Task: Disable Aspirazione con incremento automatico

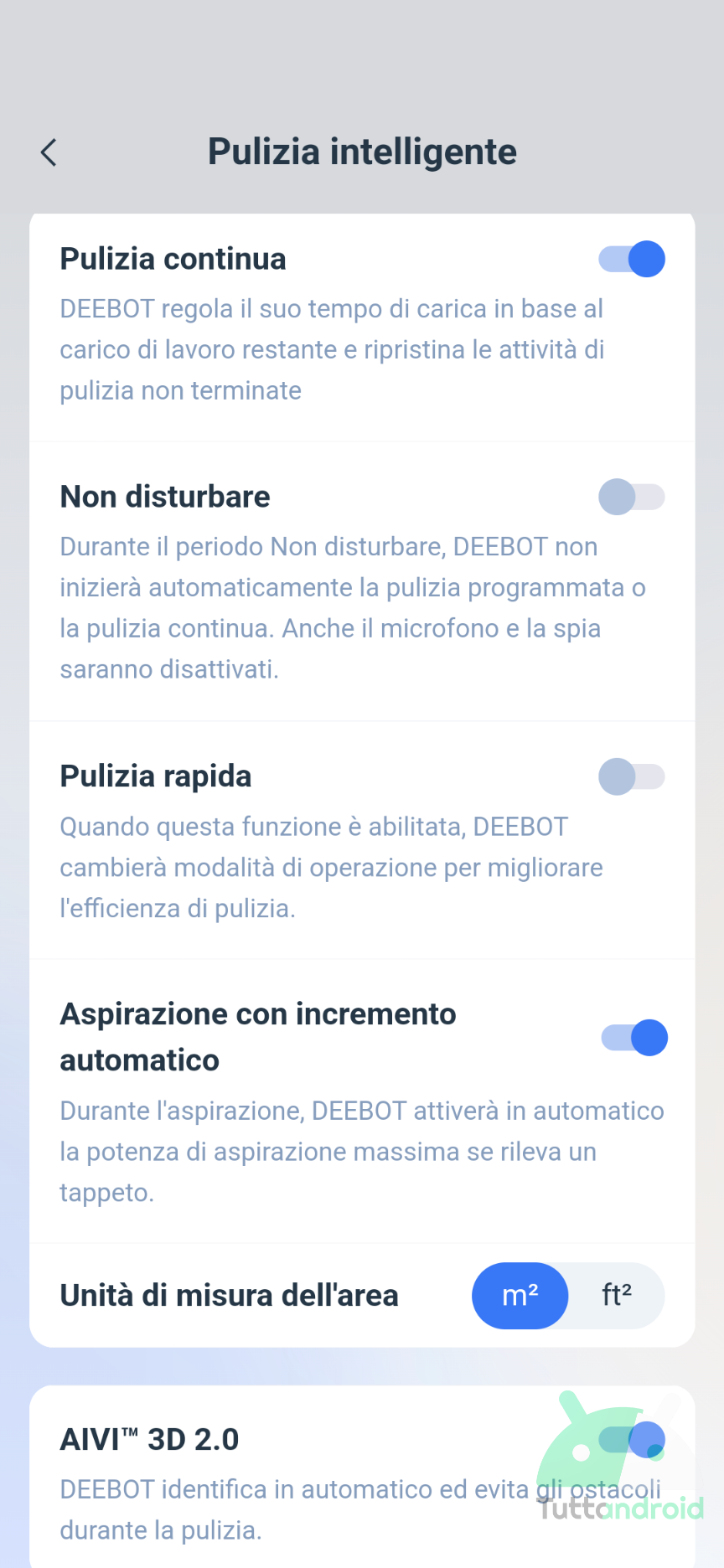Action: click(x=634, y=1038)
